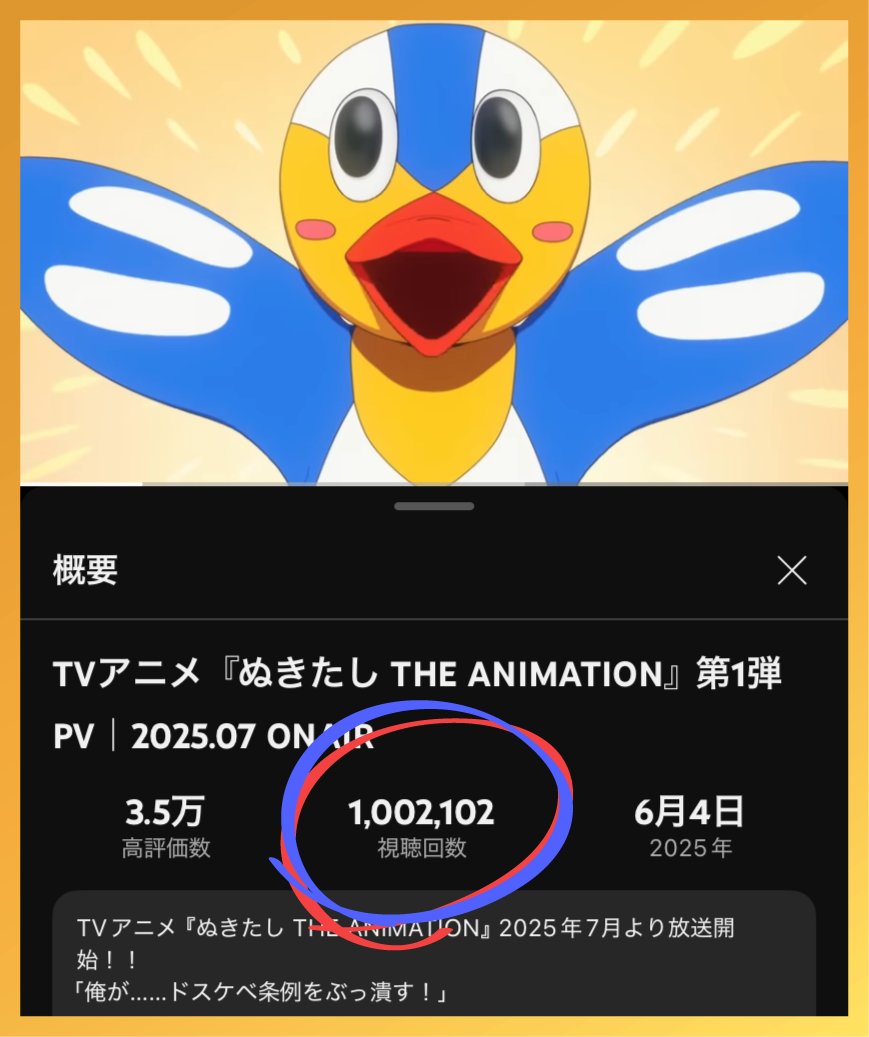Tap the drag handle above 概要
869x1037 pixels.
434,506
